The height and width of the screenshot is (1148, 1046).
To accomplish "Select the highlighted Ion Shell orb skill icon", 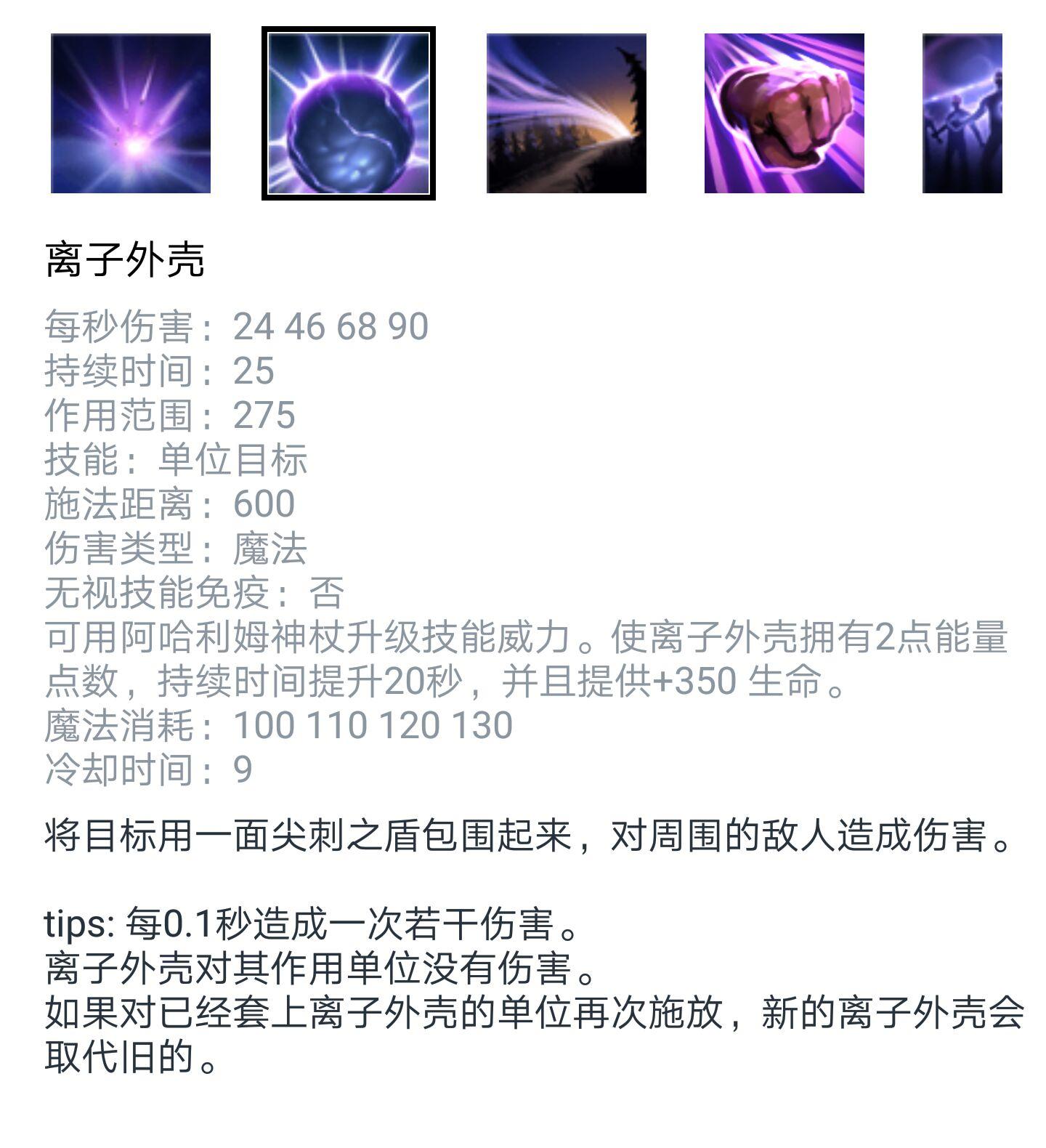I will [x=349, y=113].
